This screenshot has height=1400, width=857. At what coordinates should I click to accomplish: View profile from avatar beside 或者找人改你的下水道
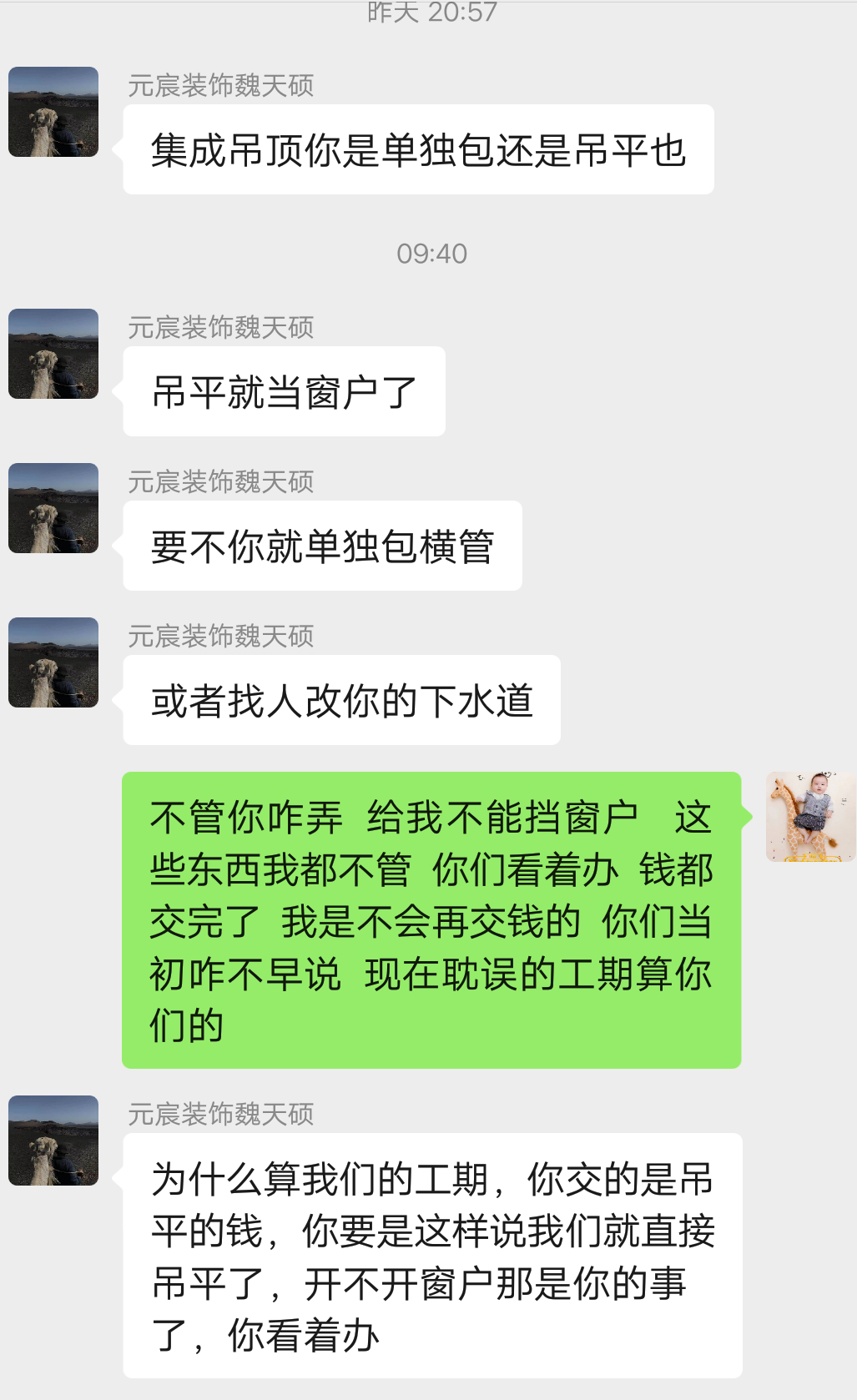pyautogui.click(x=53, y=662)
